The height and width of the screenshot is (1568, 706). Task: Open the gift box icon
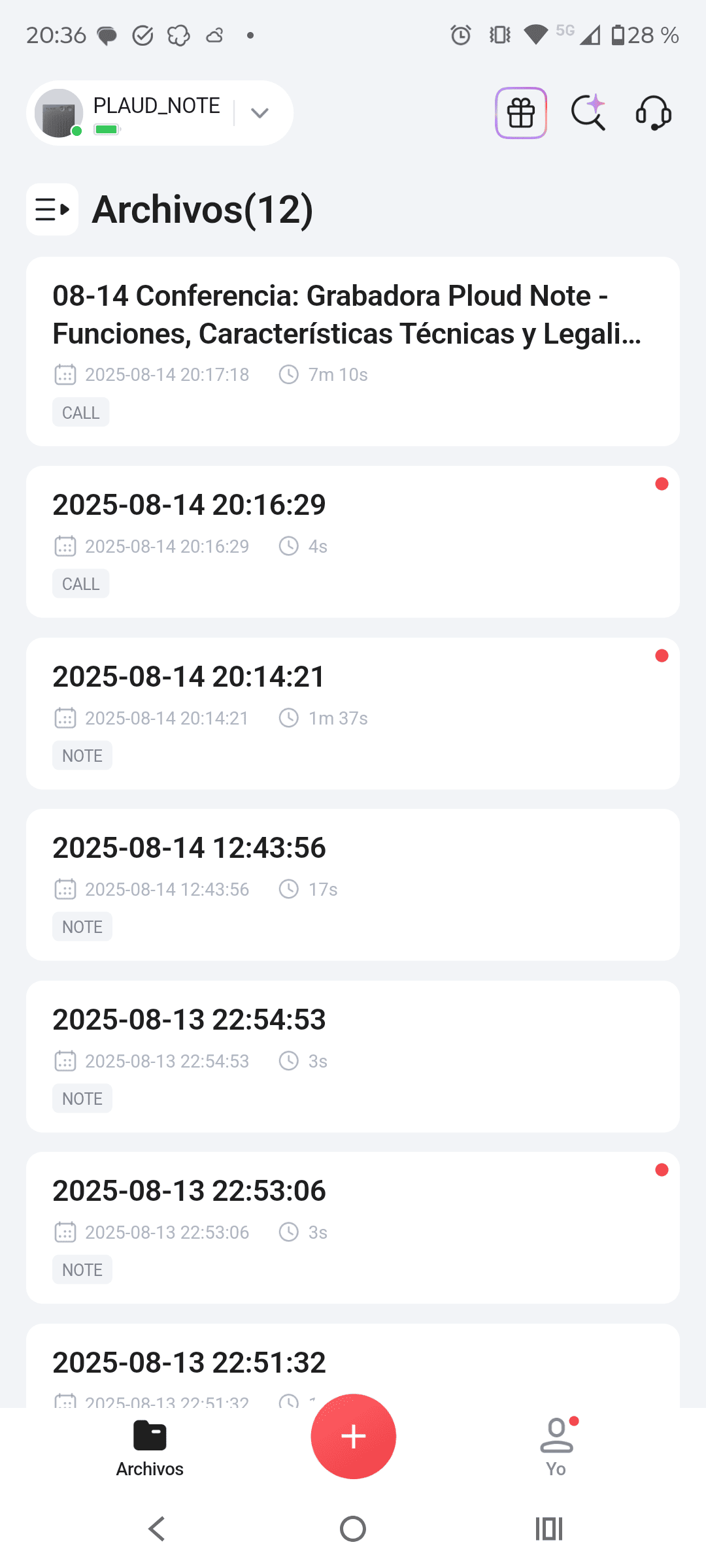point(521,113)
